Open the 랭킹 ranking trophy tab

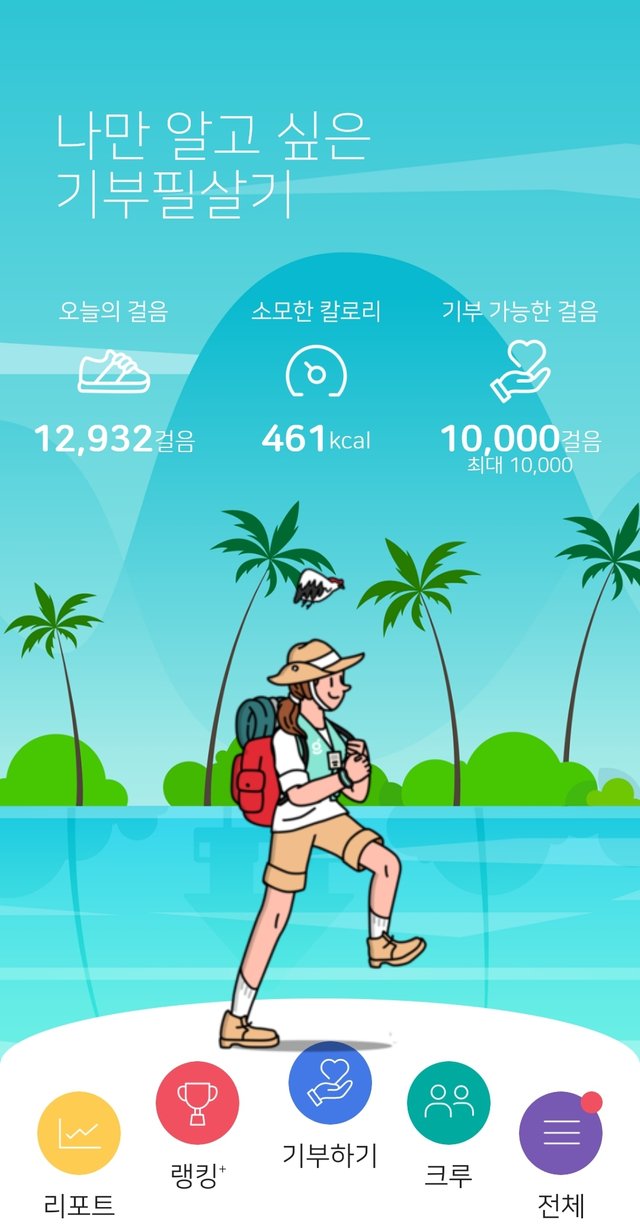click(x=197, y=1103)
